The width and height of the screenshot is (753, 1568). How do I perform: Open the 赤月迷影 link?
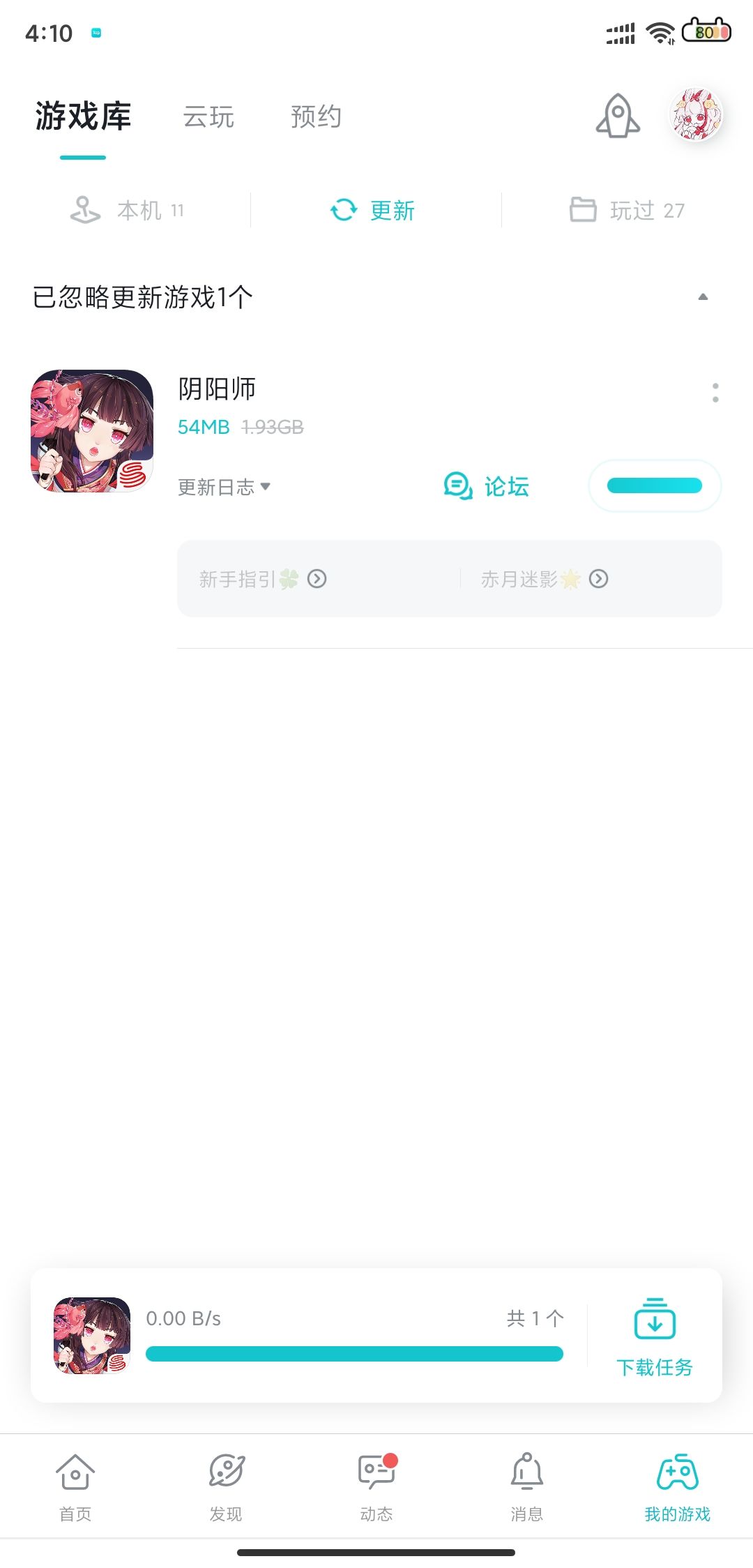click(x=544, y=579)
